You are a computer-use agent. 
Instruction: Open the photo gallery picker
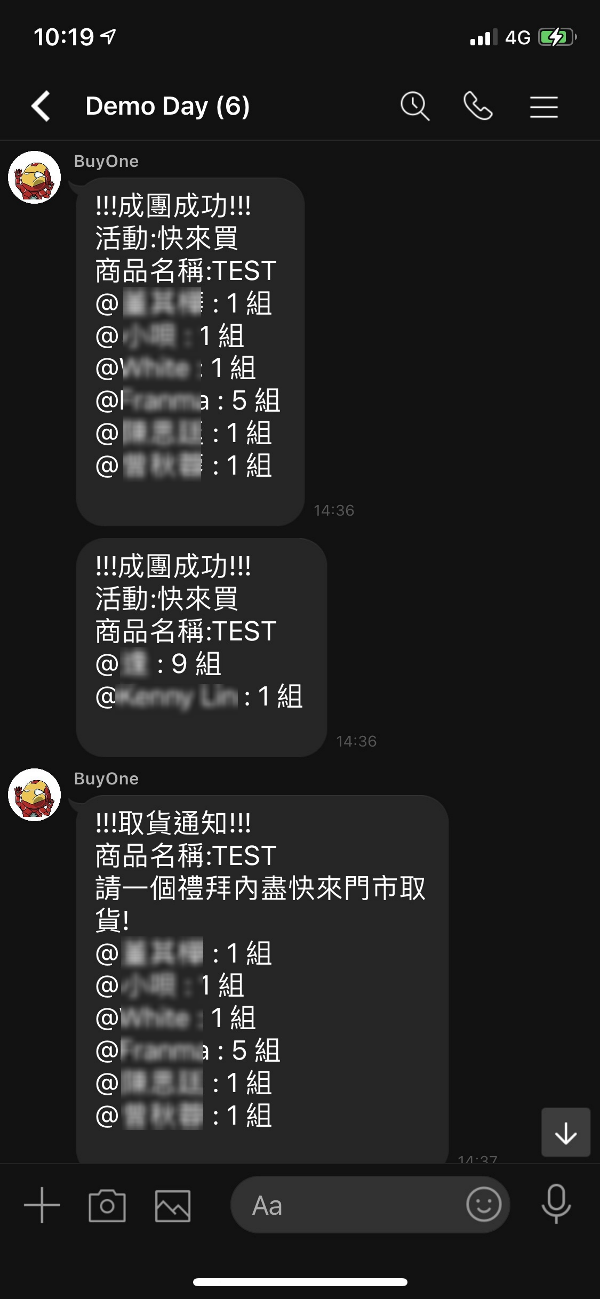point(172,1206)
